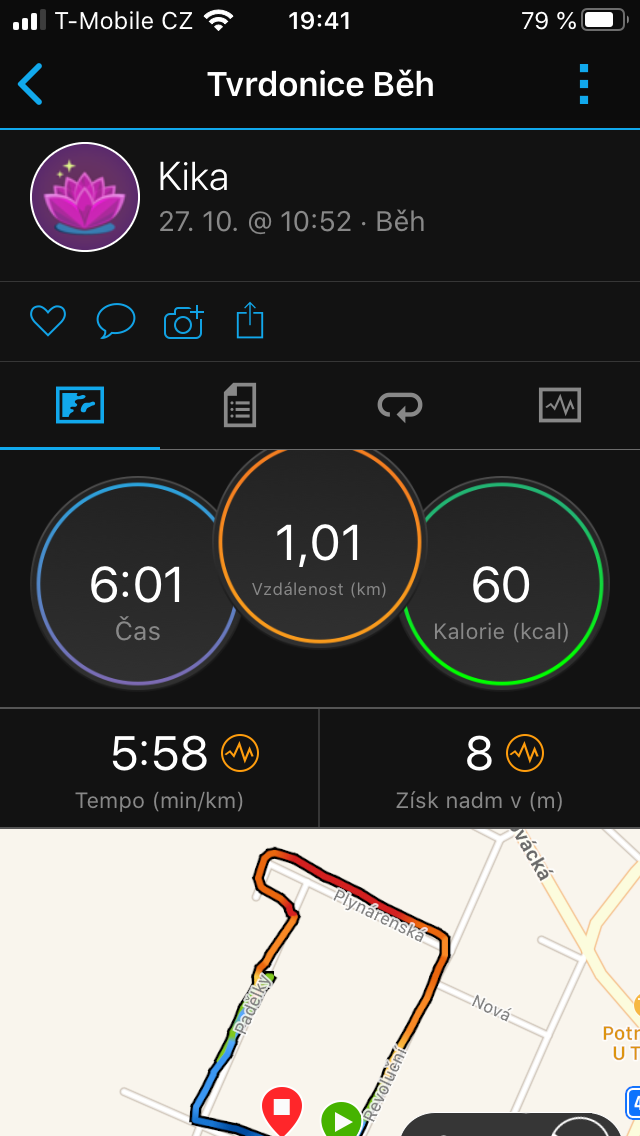Open the three-dot overflow menu
Image resolution: width=640 pixels, height=1136 pixels.
[x=584, y=84]
